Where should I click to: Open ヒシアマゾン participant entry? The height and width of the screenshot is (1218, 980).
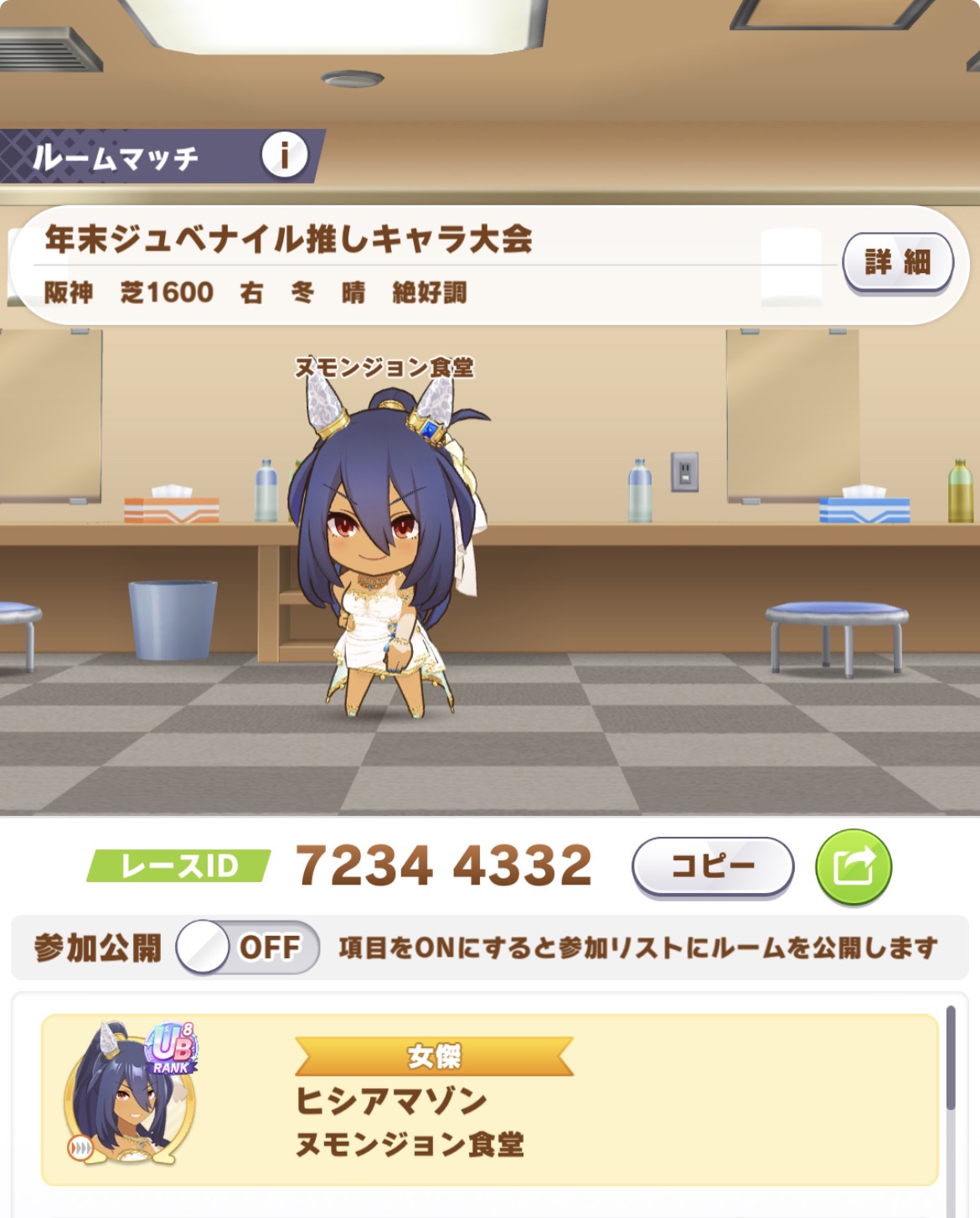pos(489,1099)
